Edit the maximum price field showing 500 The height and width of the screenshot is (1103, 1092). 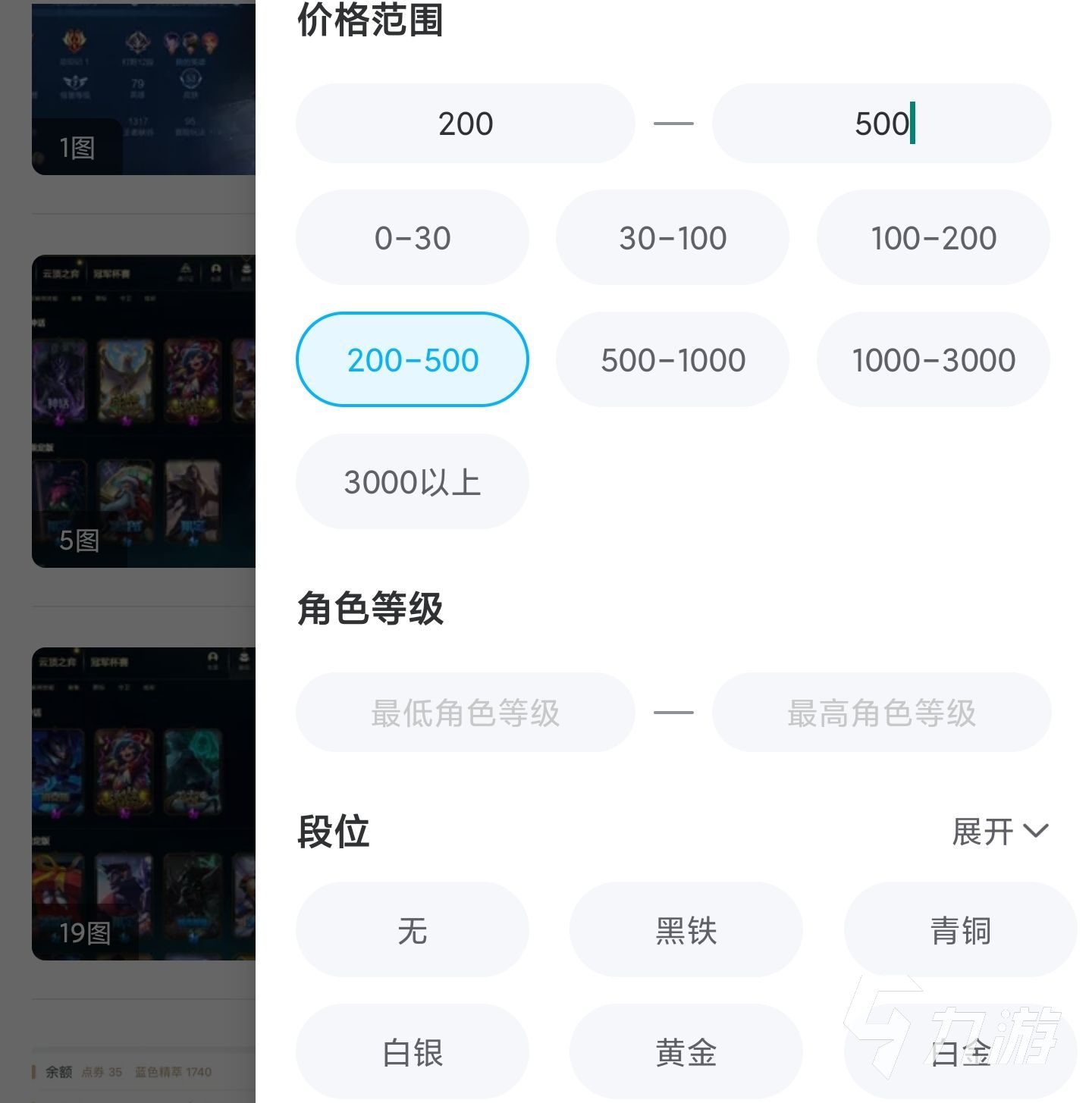tap(880, 124)
